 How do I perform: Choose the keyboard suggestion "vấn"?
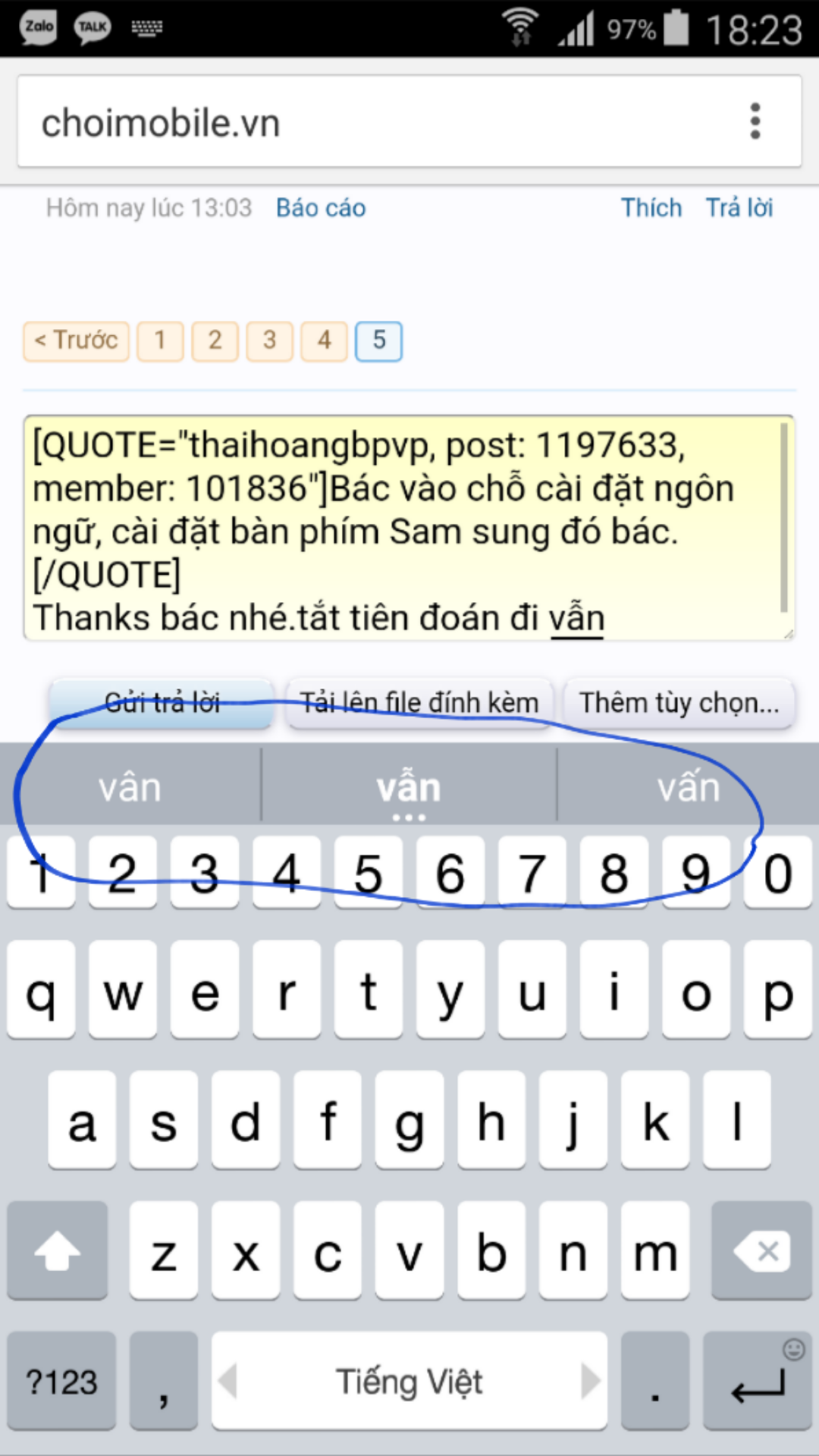pos(688,787)
